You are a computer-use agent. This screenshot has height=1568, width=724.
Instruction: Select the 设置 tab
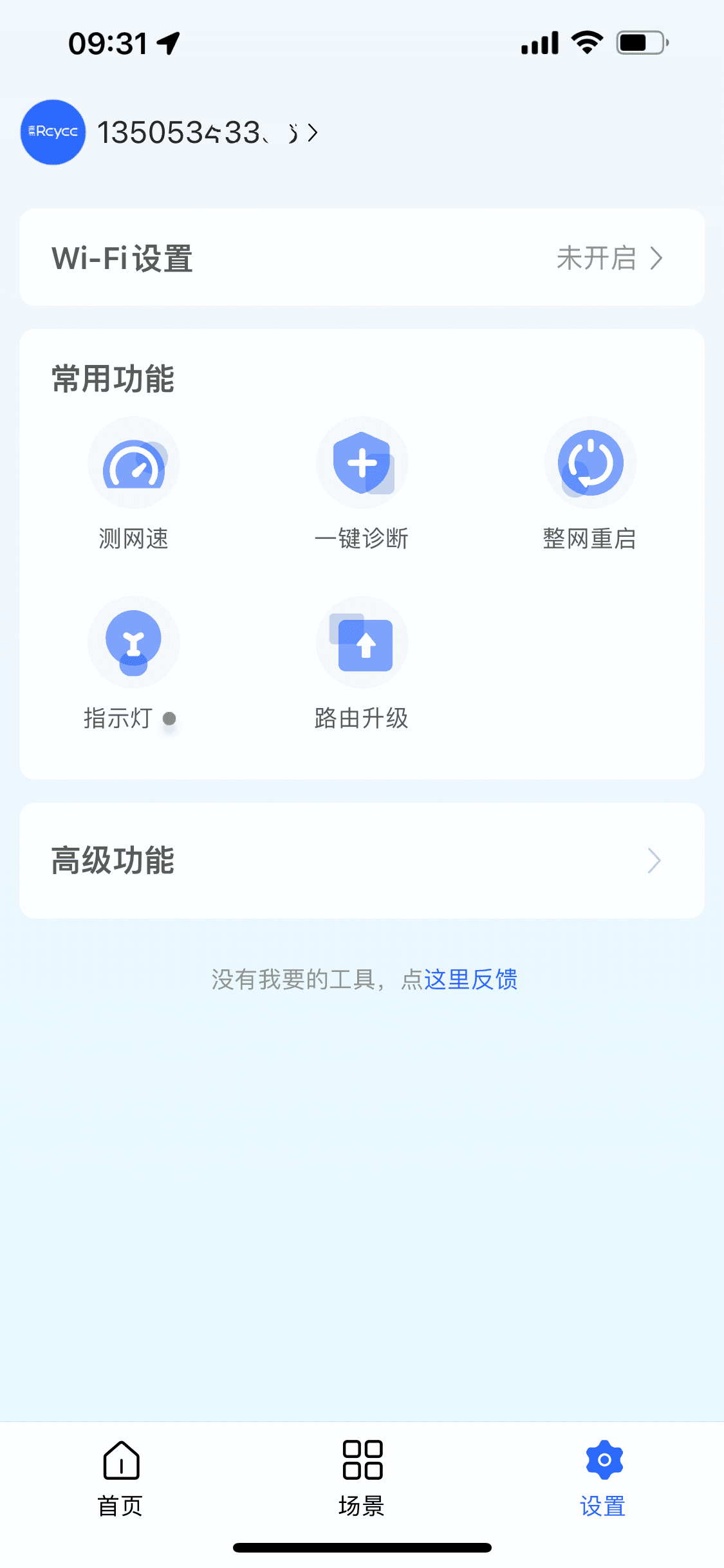click(x=603, y=1479)
